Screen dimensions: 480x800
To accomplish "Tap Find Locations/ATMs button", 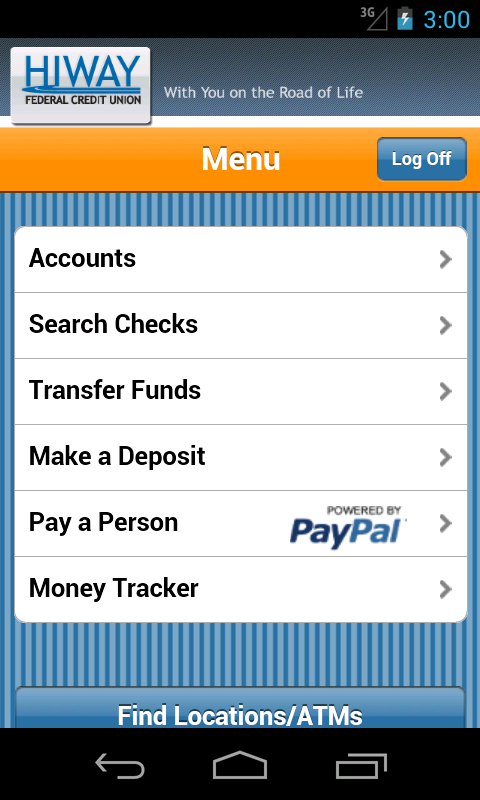I will coord(240,708).
